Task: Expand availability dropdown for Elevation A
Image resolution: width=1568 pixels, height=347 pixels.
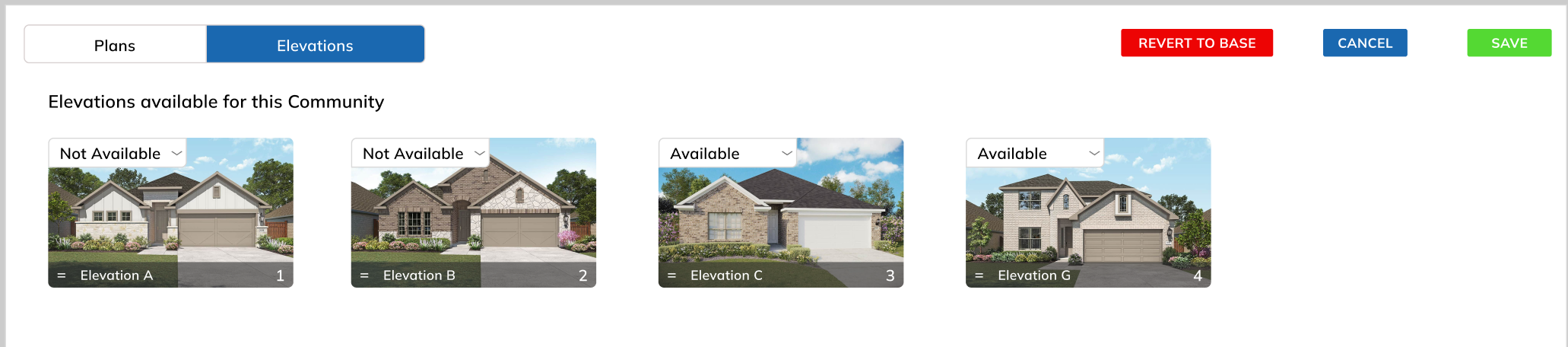Action: point(118,154)
